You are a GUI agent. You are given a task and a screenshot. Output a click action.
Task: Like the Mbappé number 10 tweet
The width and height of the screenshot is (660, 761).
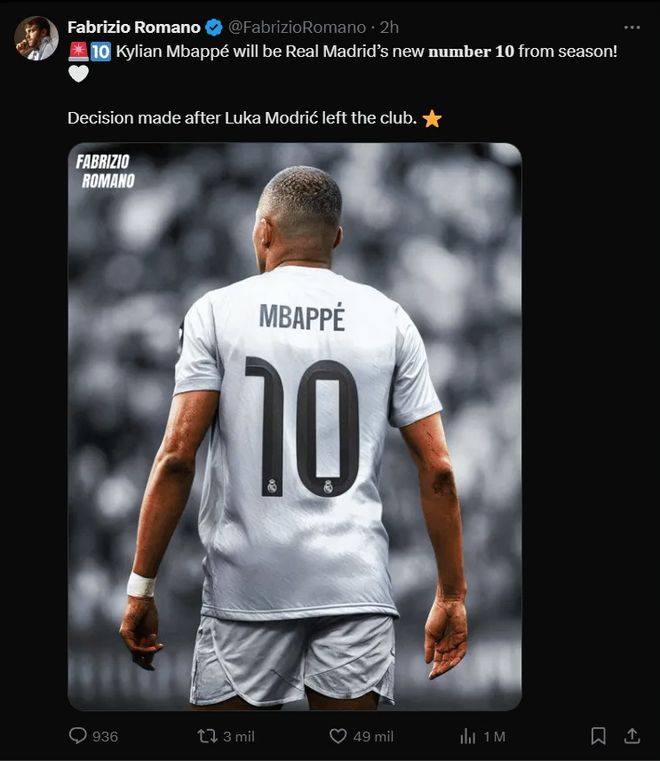coord(338,736)
